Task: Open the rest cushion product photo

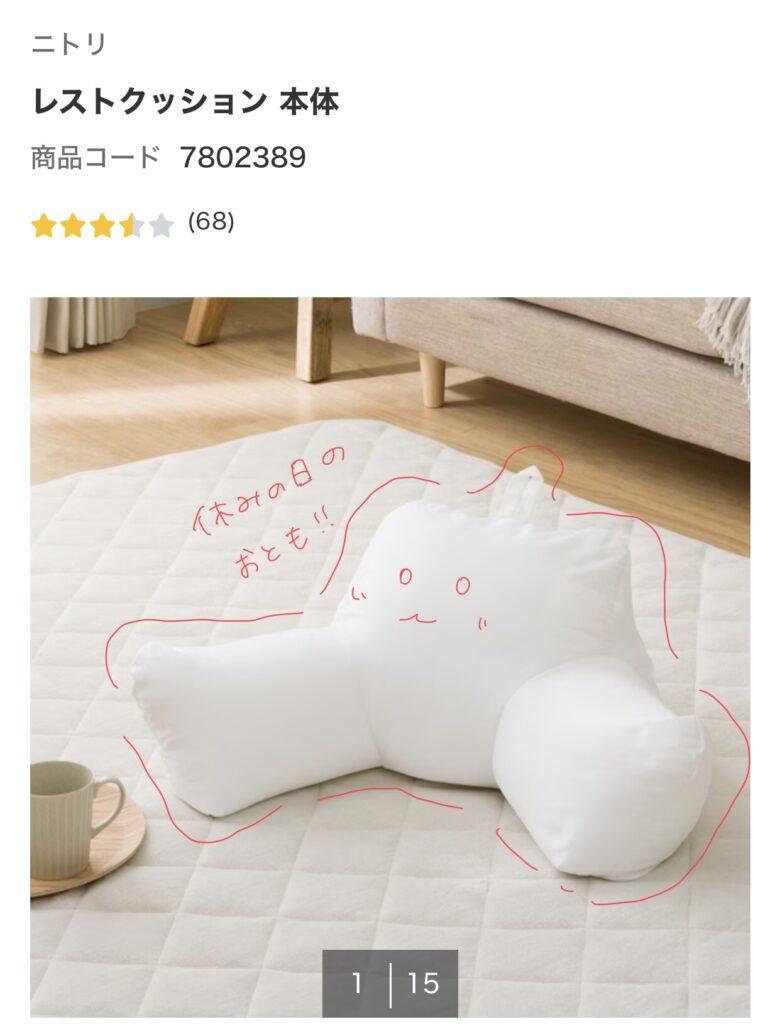Action: (390, 640)
